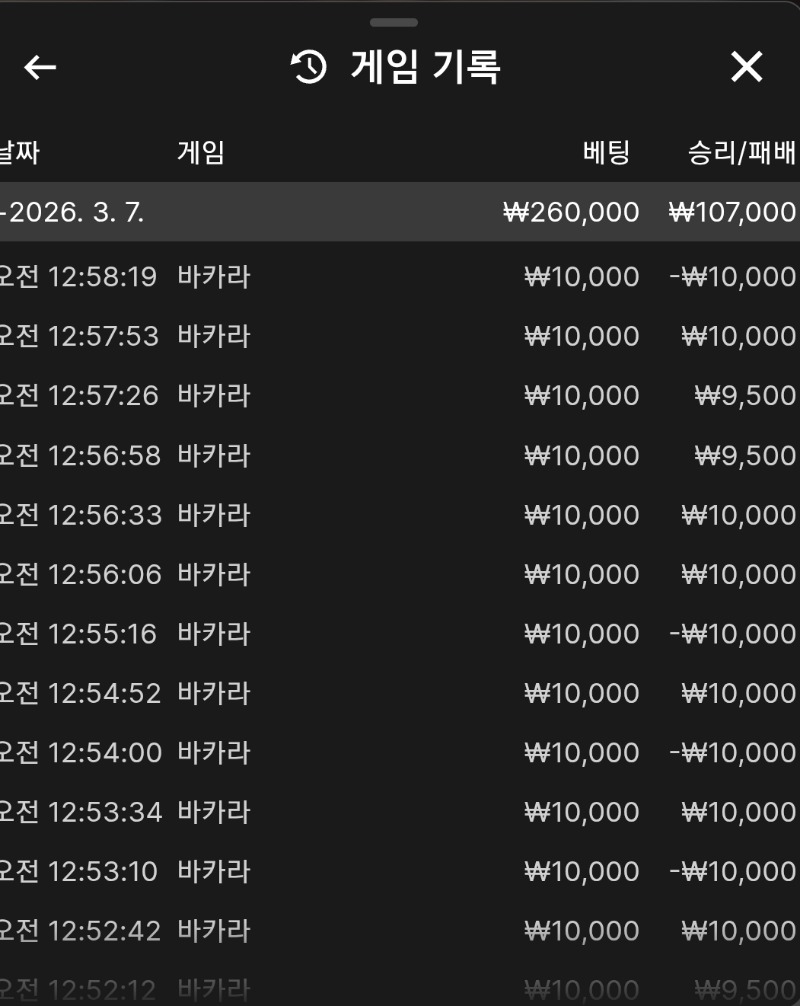Close the 게임 기록 panel
Viewport: 800px width, 1006px height.
click(746, 67)
